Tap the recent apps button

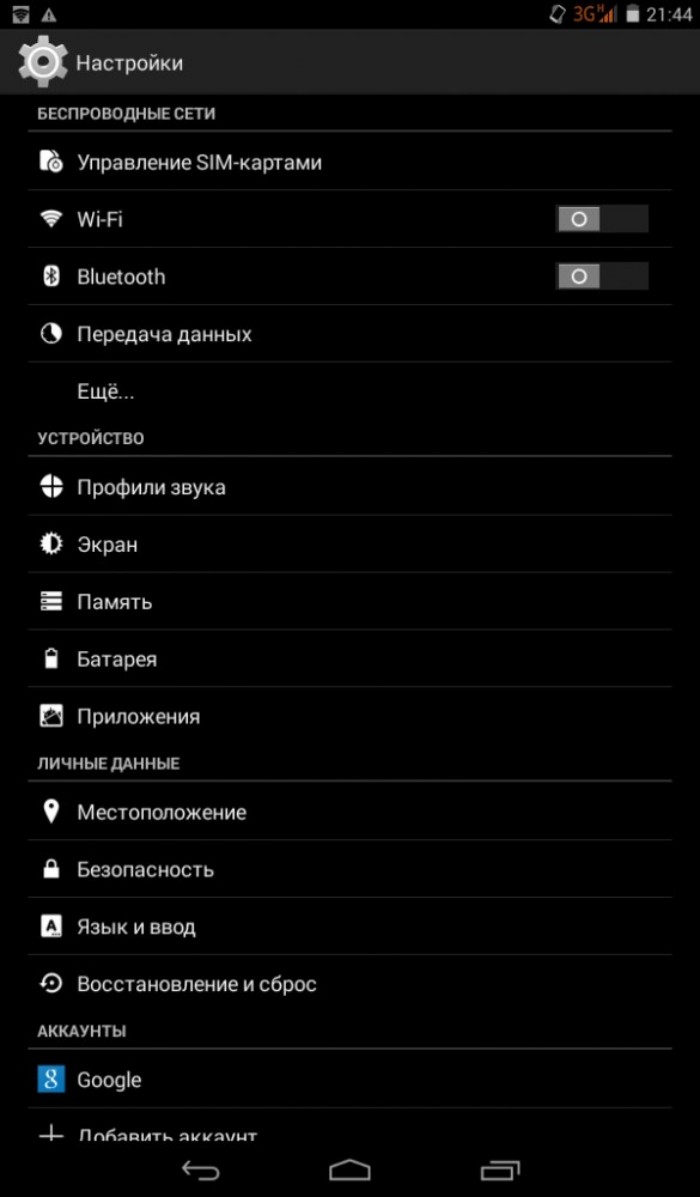point(500,1170)
